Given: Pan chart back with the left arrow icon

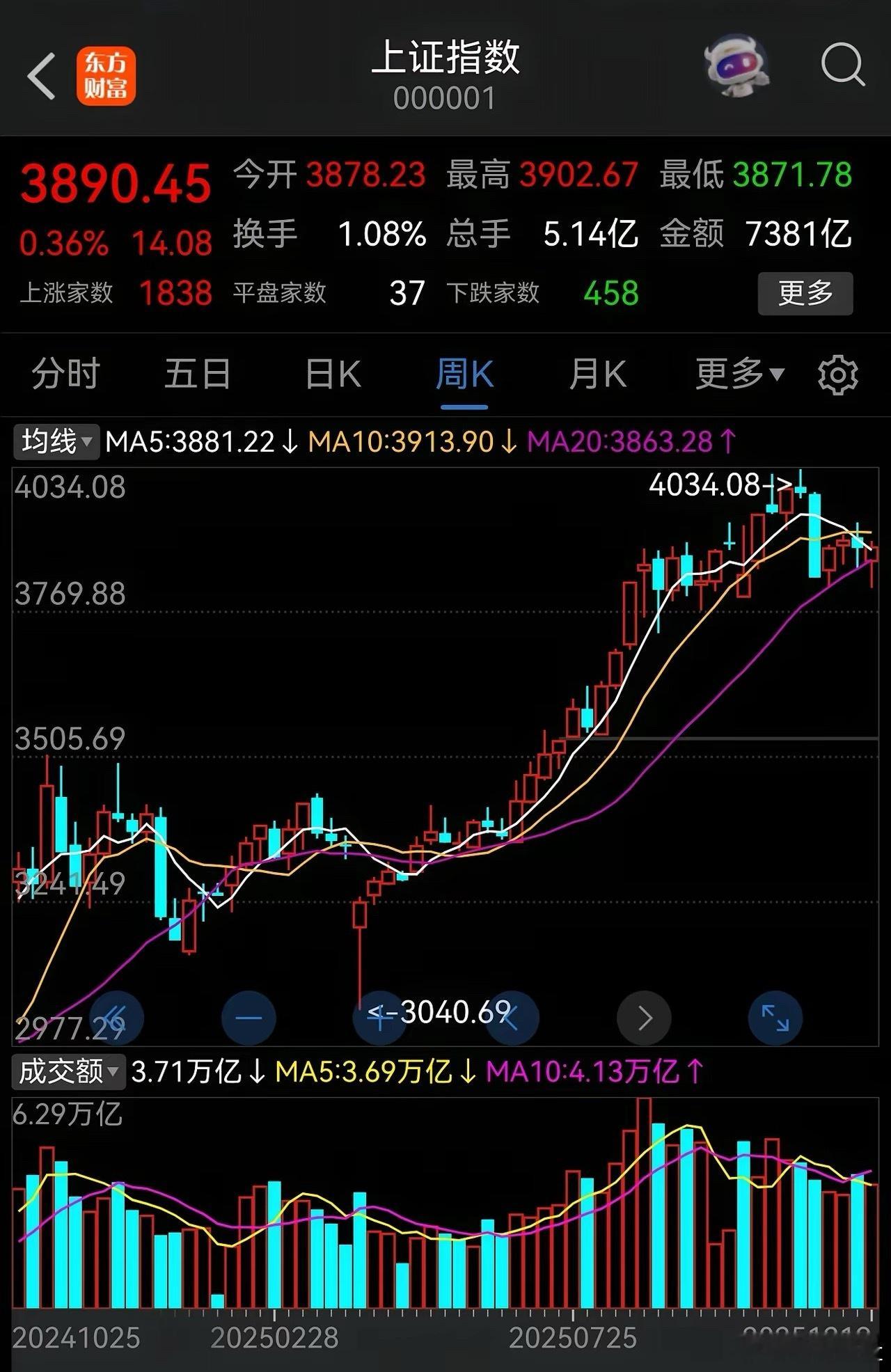Looking at the screenshot, I should [512, 1017].
